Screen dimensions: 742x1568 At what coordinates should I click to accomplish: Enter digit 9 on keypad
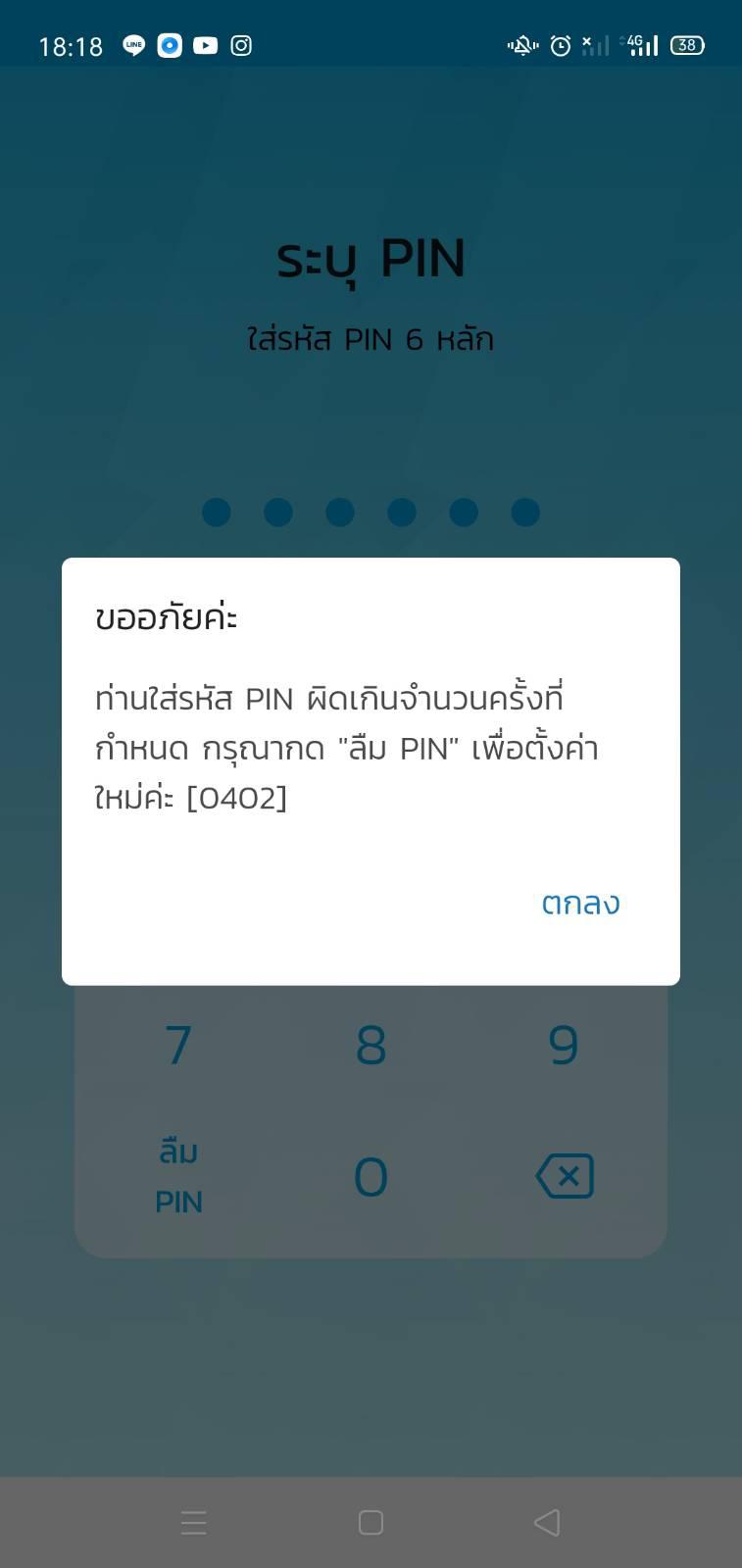(563, 1045)
